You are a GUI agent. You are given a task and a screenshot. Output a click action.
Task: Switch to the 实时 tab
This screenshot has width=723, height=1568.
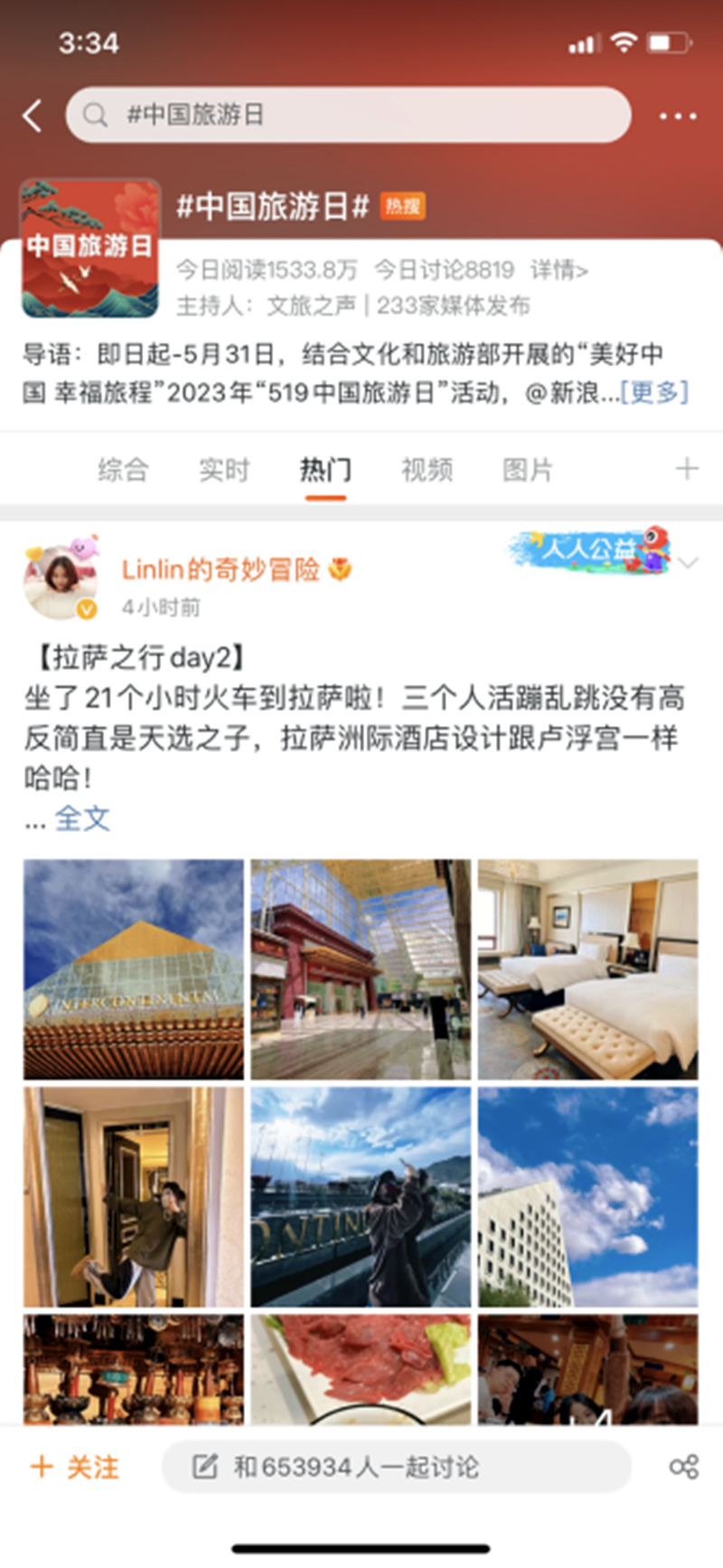click(224, 469)
